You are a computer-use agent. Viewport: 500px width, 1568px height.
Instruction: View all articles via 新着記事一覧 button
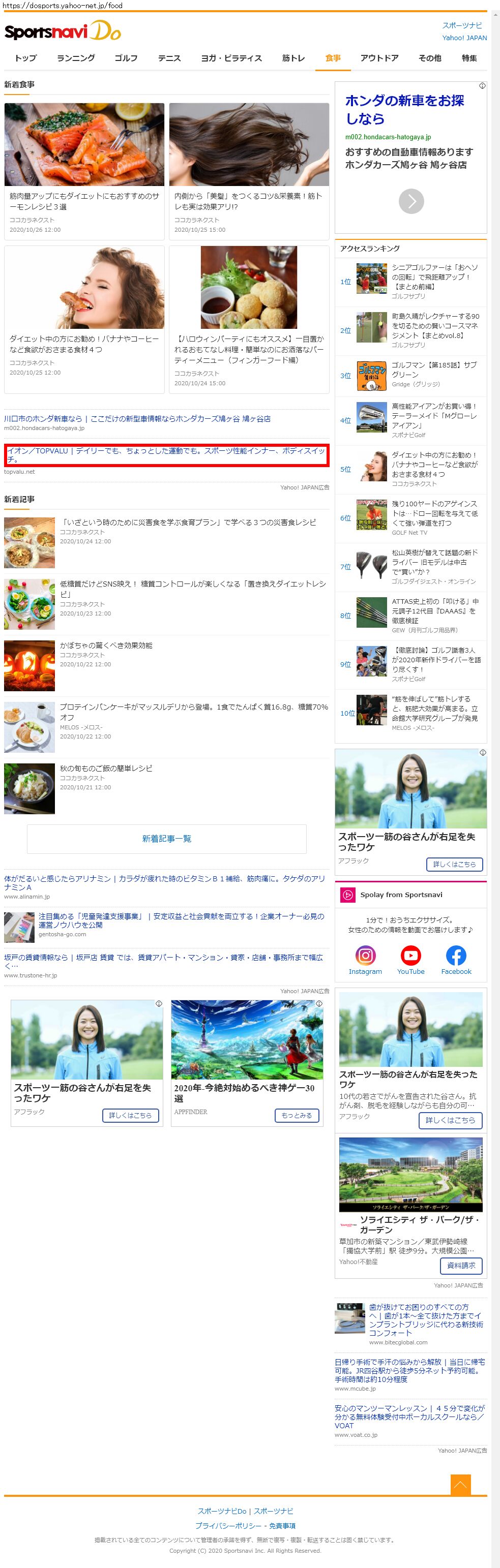click(166, 839)
